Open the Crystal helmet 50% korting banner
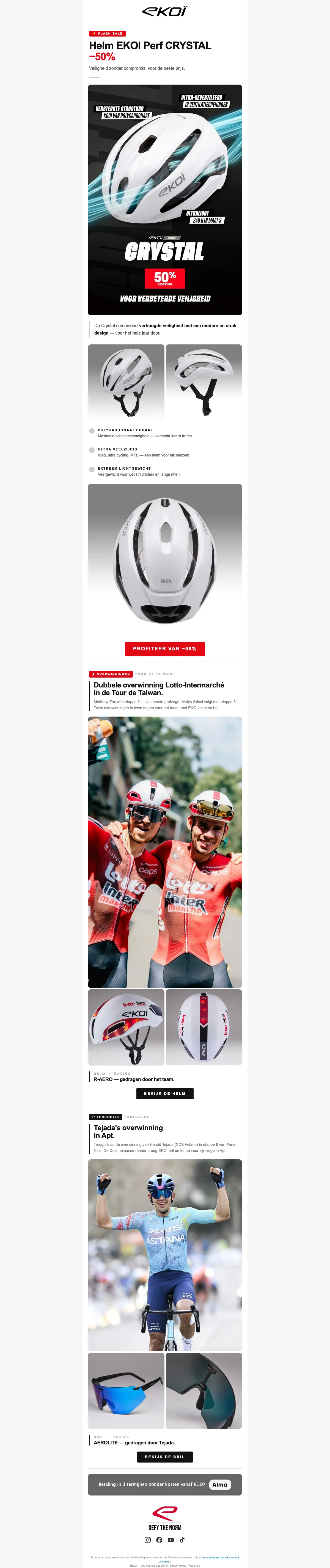The width and height of the screenshot is (330, 1568). click(165, 200)
